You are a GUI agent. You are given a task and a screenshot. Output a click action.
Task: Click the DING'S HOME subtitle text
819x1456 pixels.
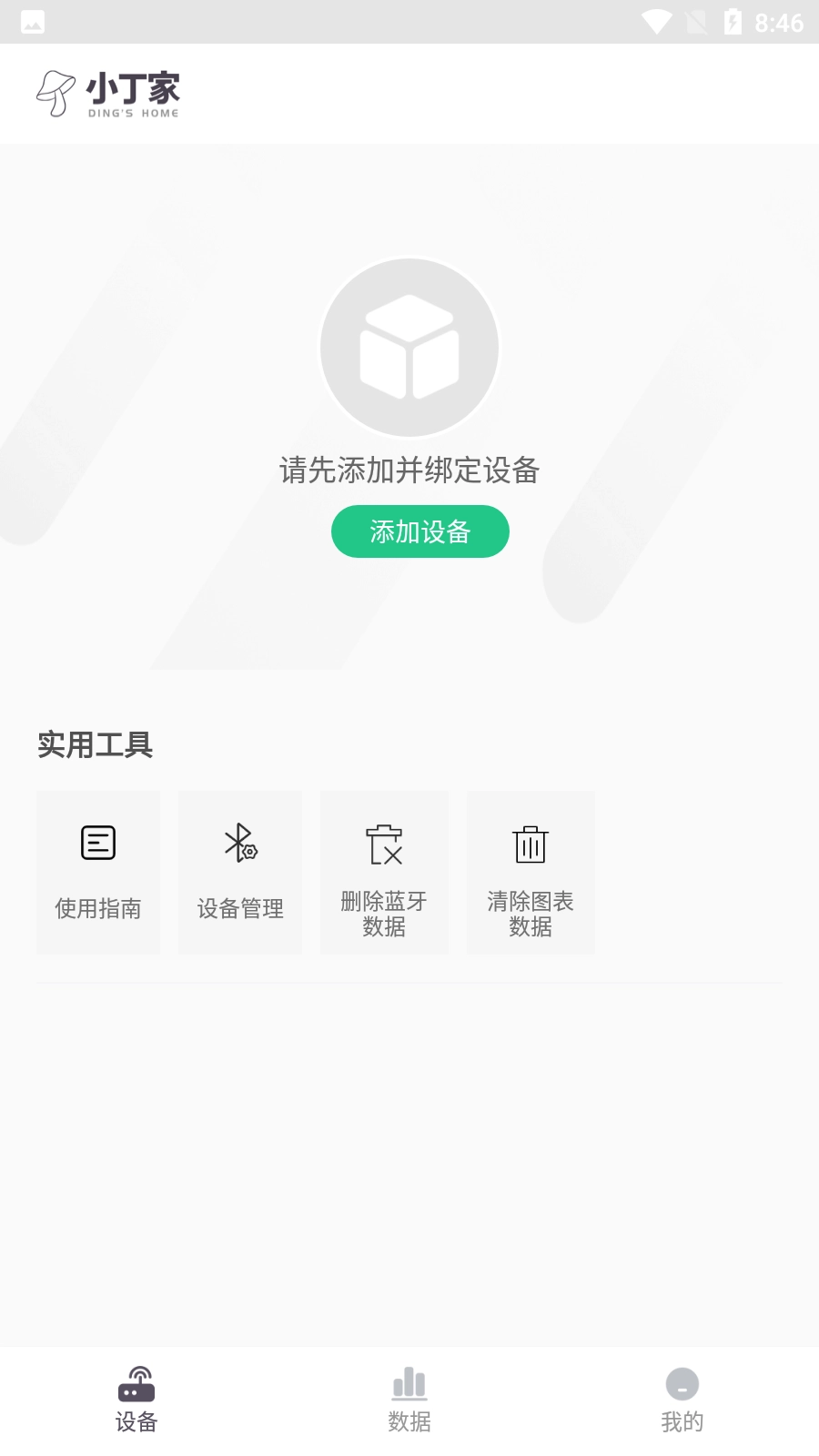click(134, 111)
